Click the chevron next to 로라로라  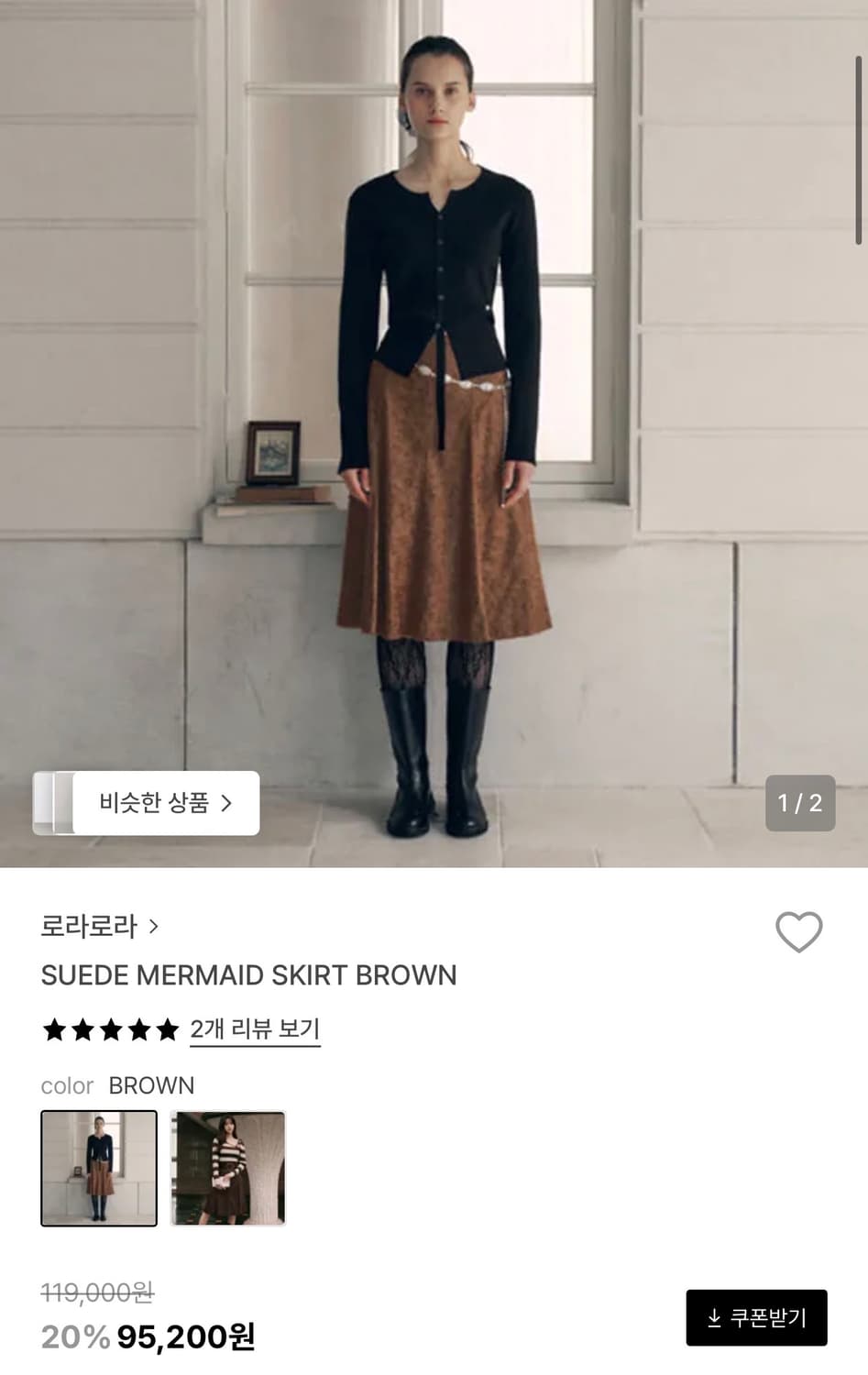[152, 927]
